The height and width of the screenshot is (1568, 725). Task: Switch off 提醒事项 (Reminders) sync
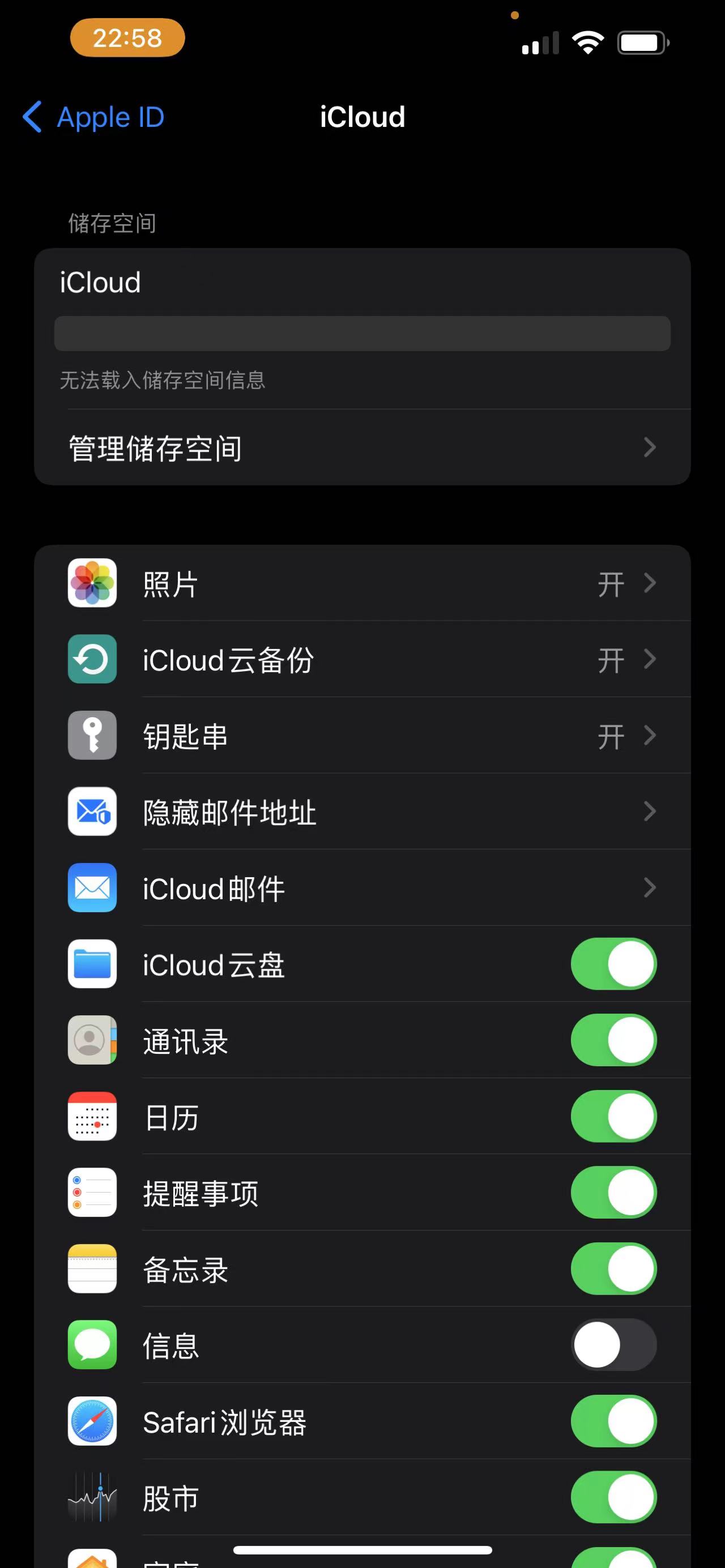613,1193
